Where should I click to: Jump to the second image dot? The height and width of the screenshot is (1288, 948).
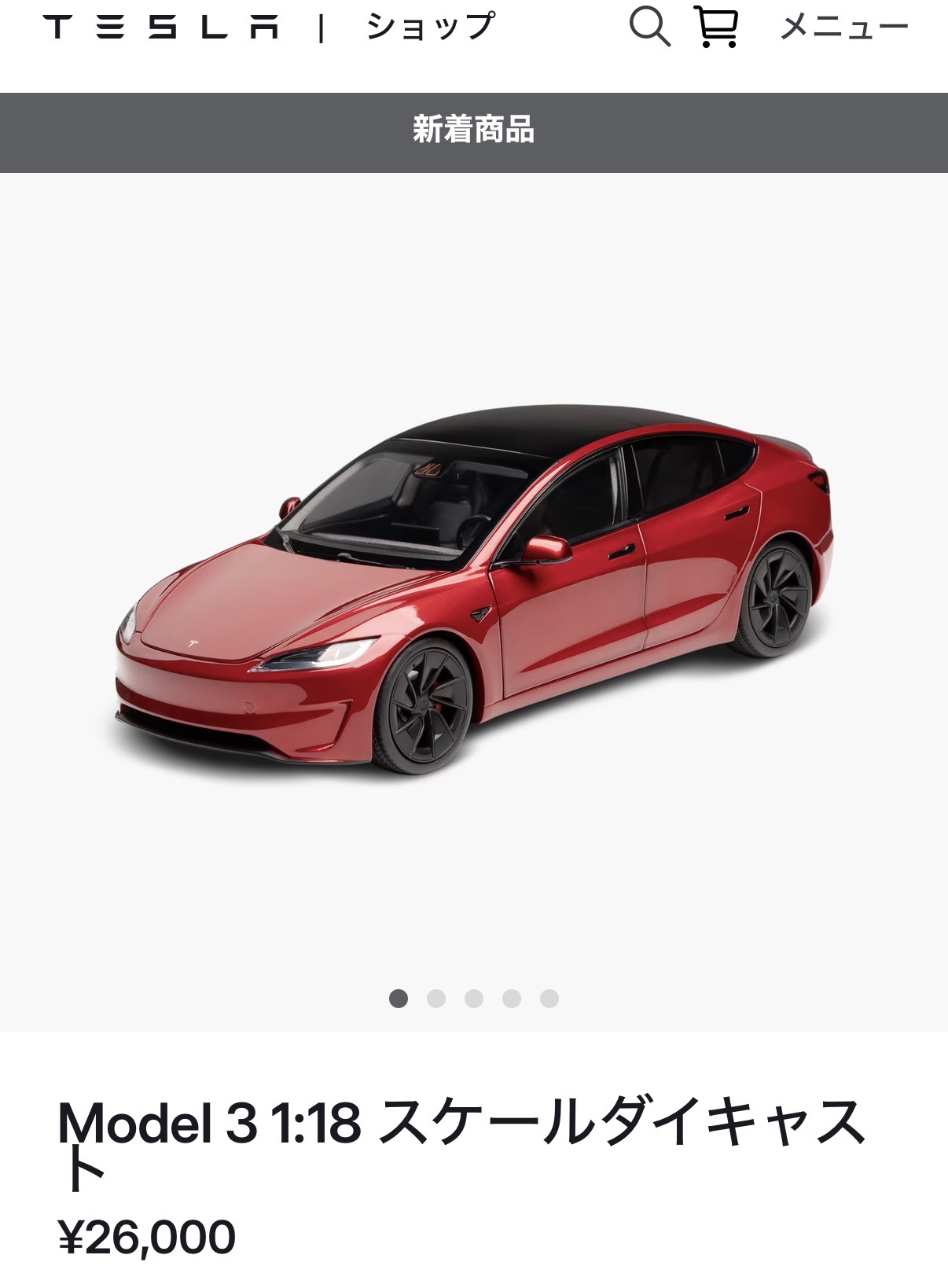[x=436, y=999]
